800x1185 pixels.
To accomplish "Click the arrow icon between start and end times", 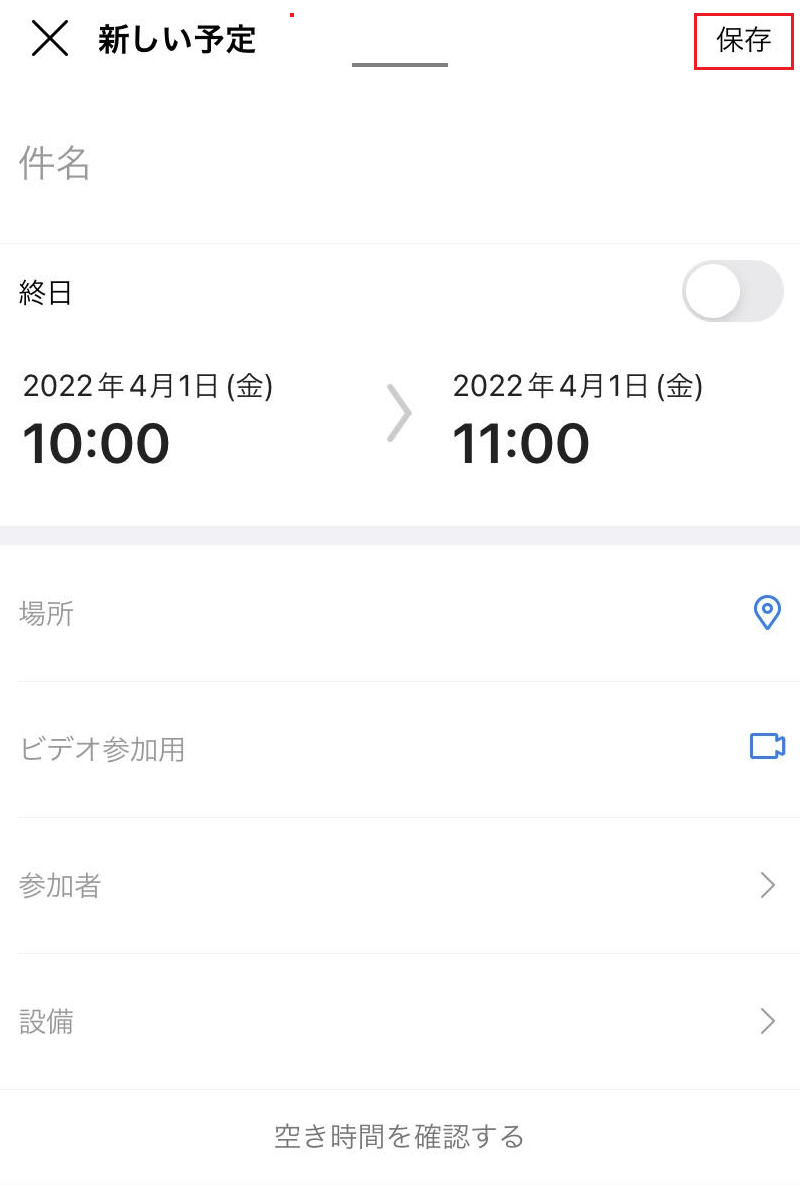I will tap(400, 413).
